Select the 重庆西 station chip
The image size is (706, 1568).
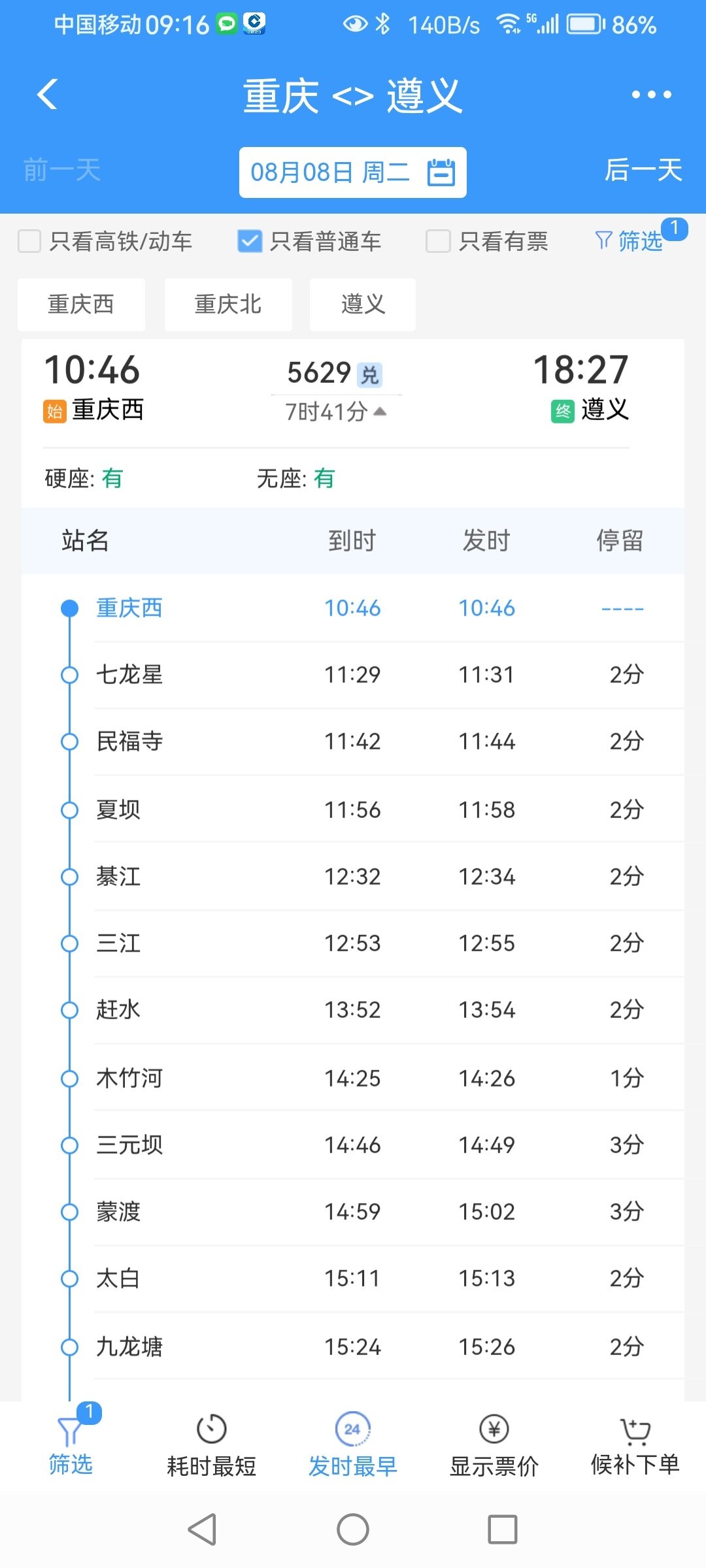tap(81, 304)
